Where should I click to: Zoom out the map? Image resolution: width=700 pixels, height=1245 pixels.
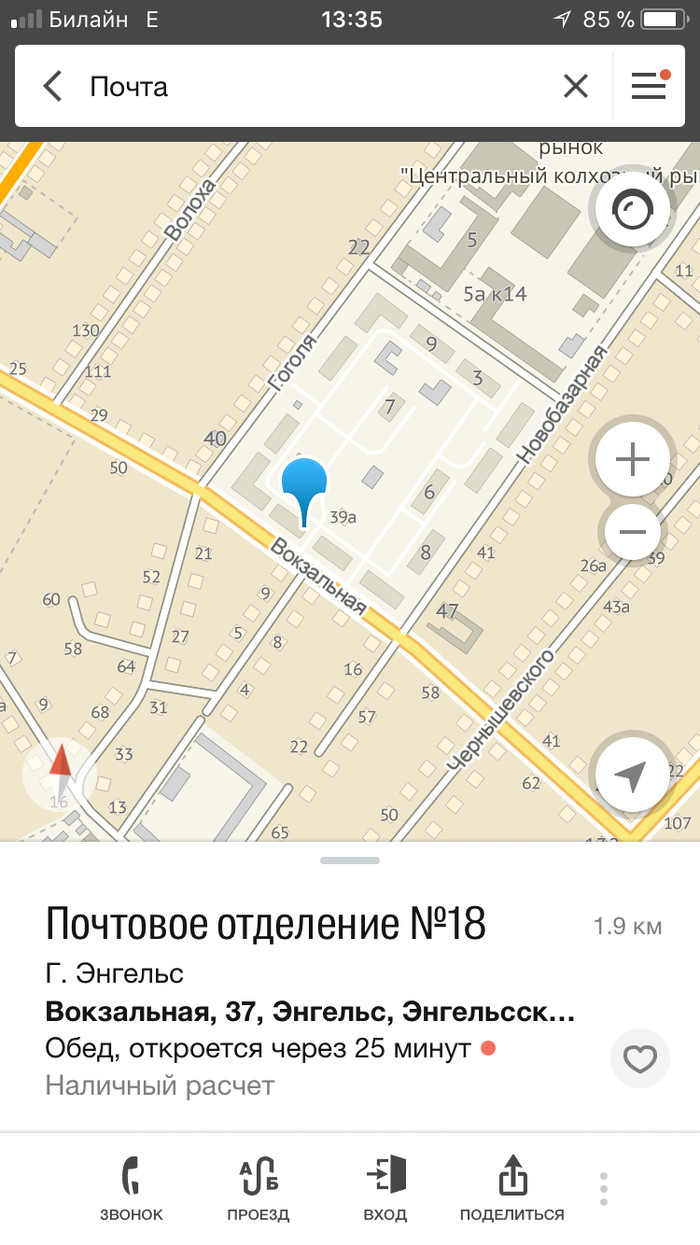click(x=632, y=531)
